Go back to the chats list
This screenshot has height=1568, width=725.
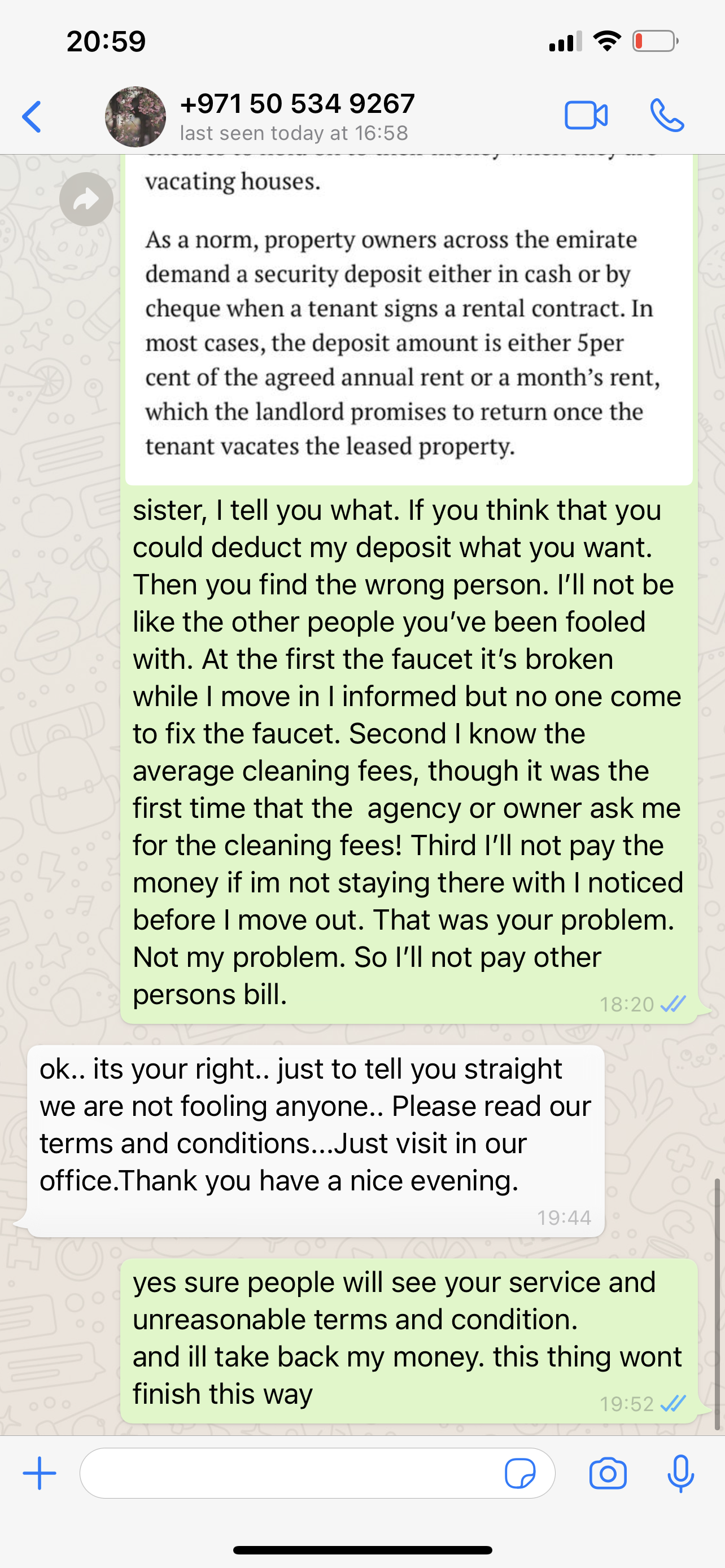tap(32, 116)
